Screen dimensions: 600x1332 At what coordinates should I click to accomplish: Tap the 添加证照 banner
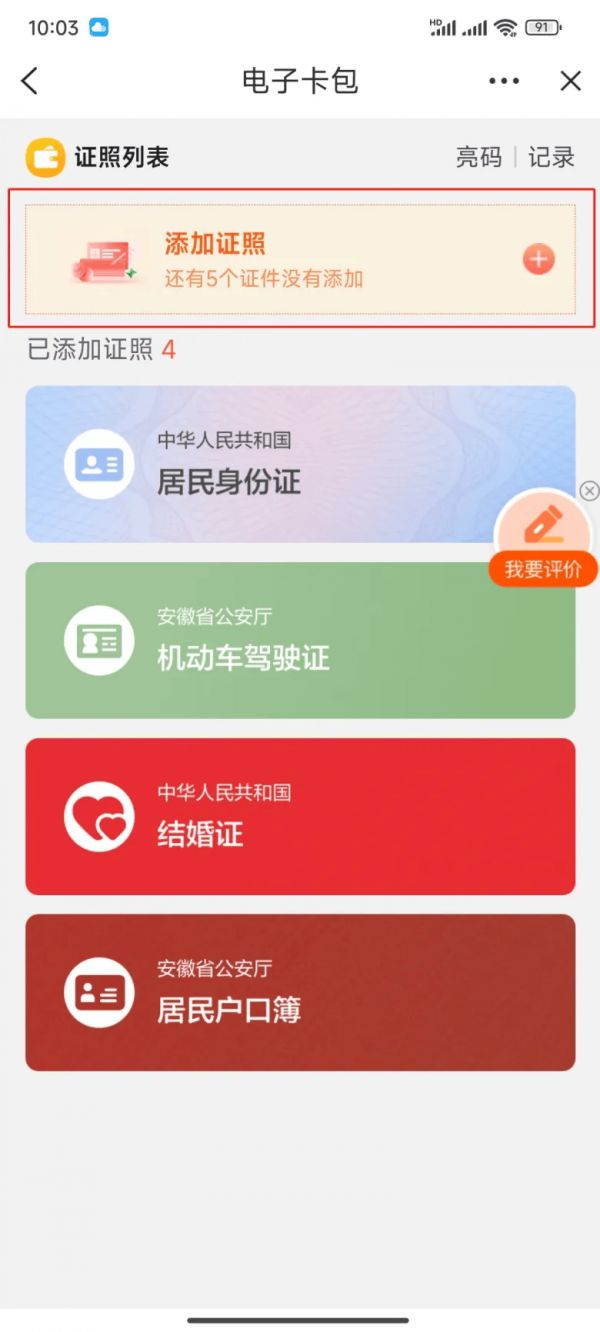[x=300, y=259]
